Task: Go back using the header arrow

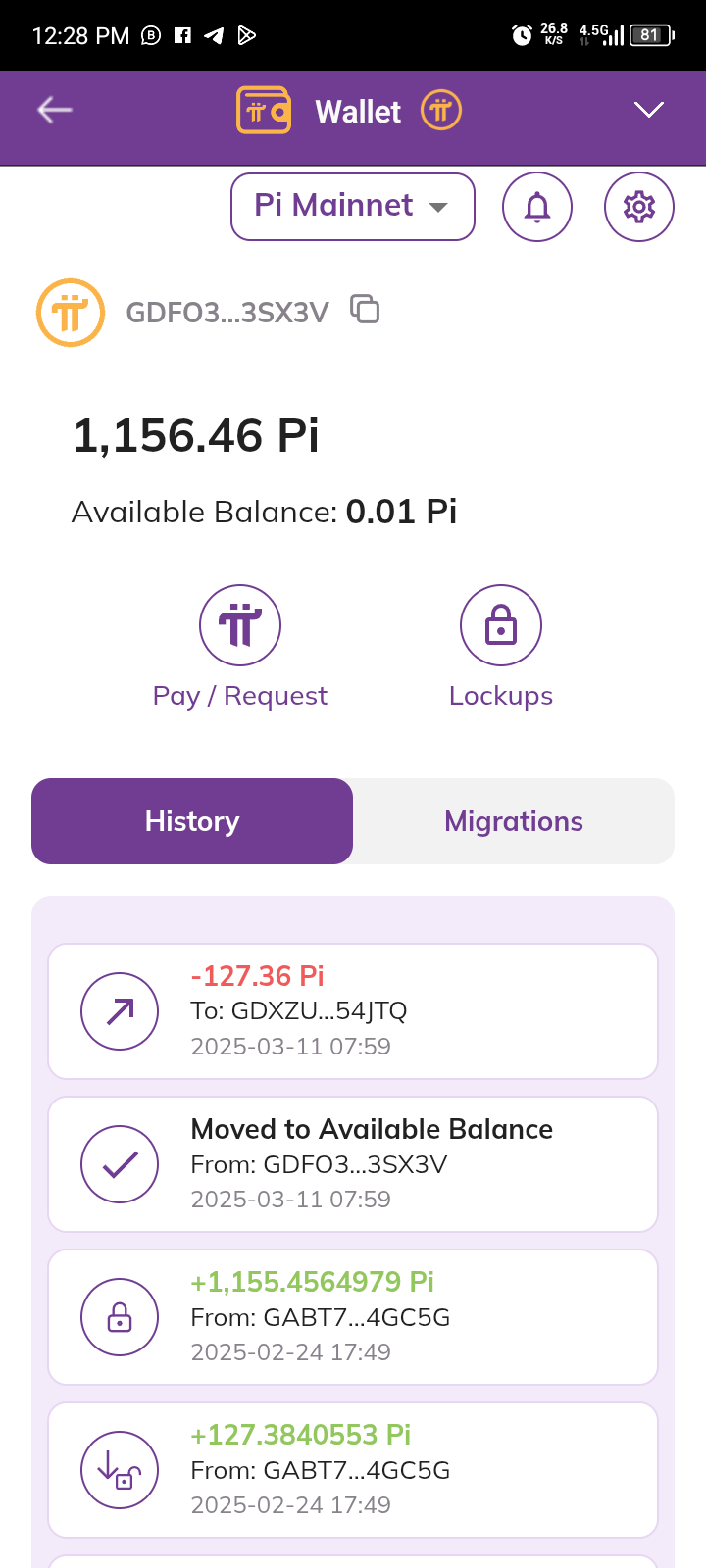Action: 55,110
